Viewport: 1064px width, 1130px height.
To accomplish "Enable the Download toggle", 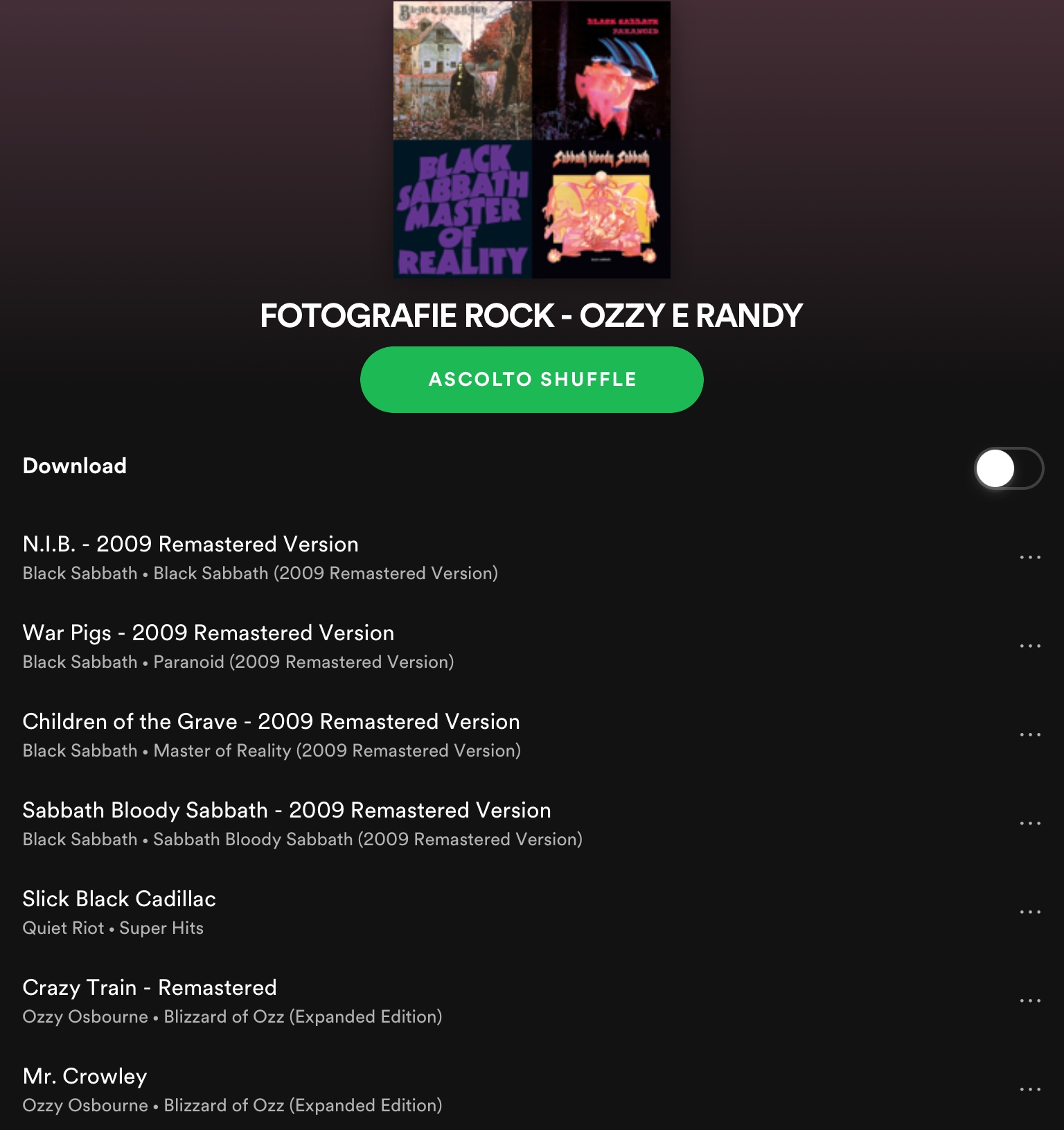I will [1009, 468].
